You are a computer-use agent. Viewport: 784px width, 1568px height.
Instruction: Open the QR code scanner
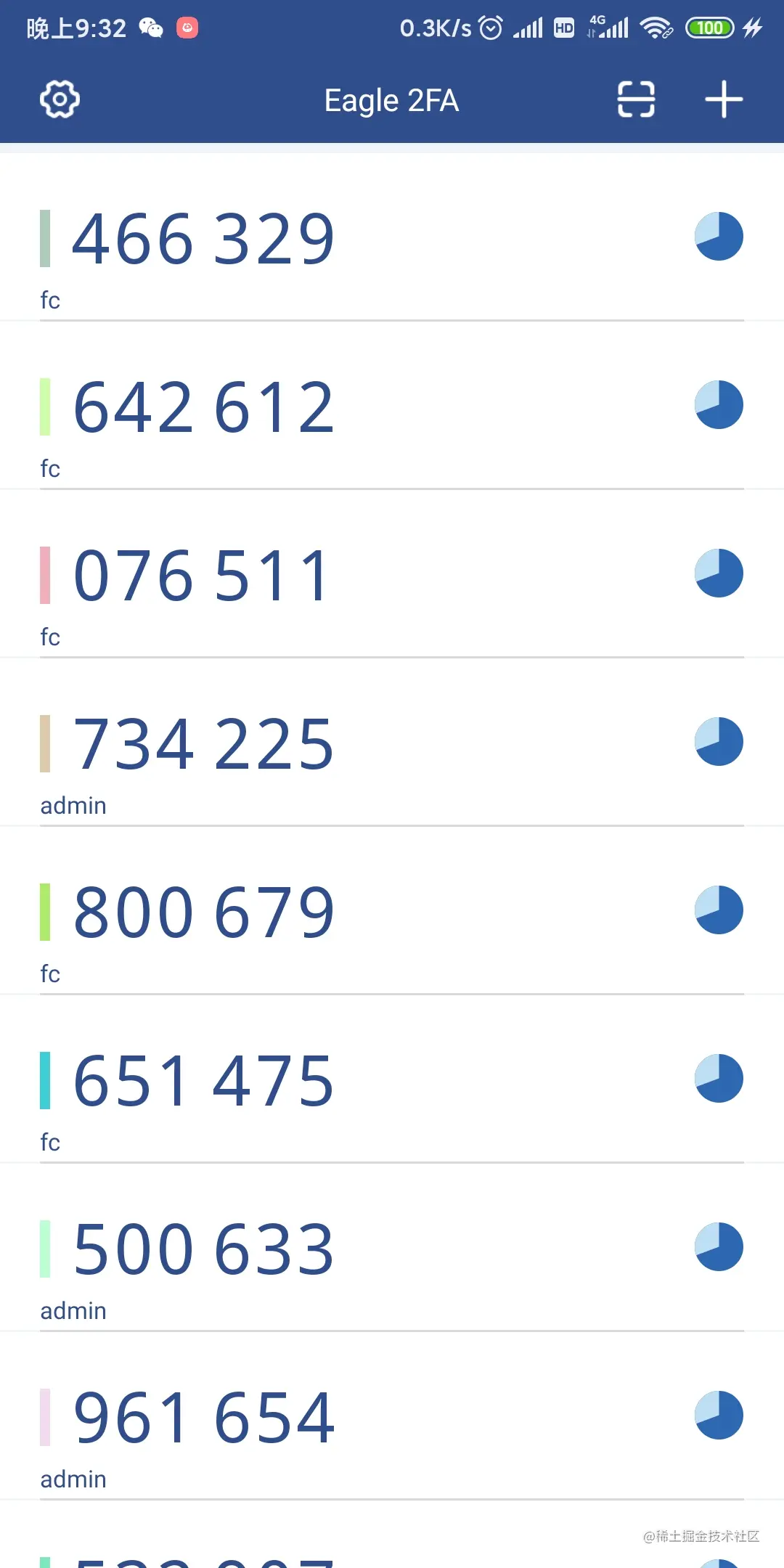pos(636,99)
